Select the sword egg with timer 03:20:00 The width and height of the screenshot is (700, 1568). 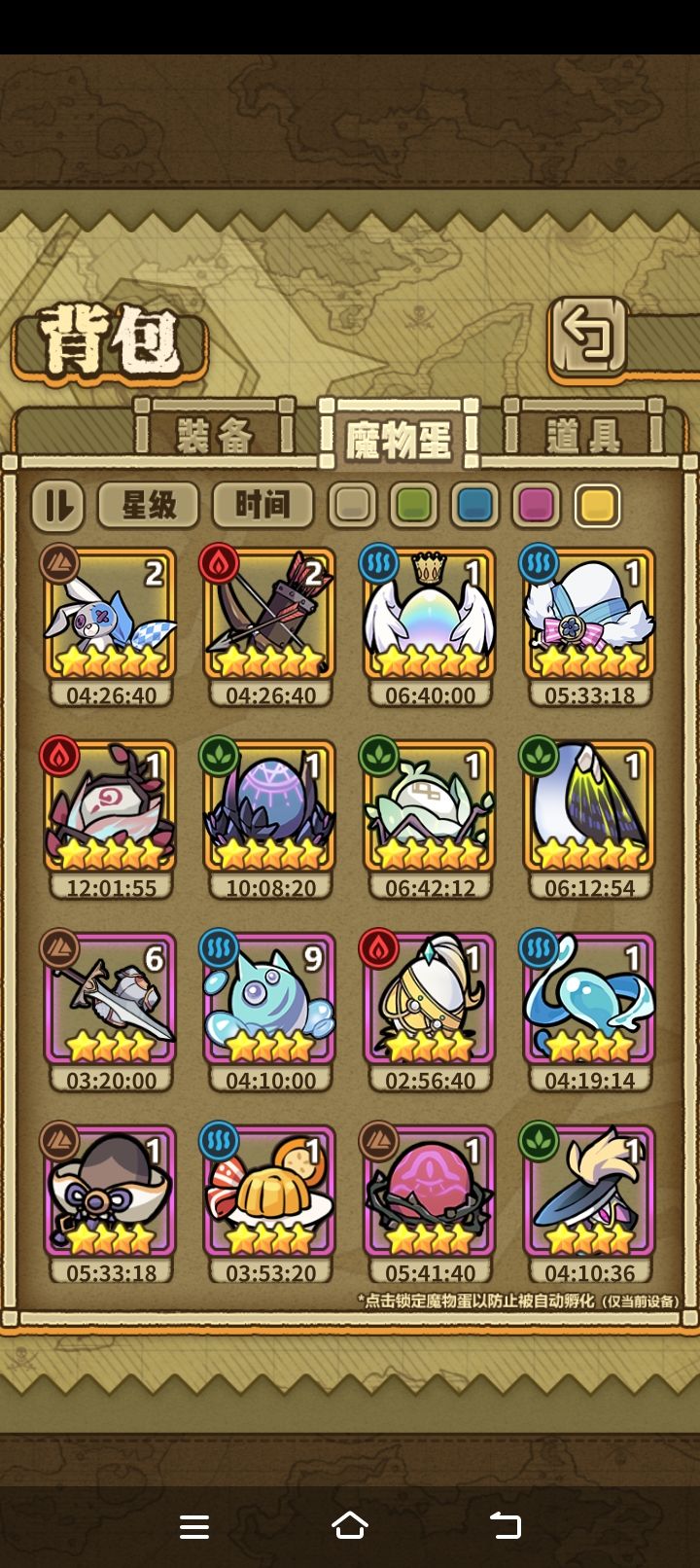[110, 999]
